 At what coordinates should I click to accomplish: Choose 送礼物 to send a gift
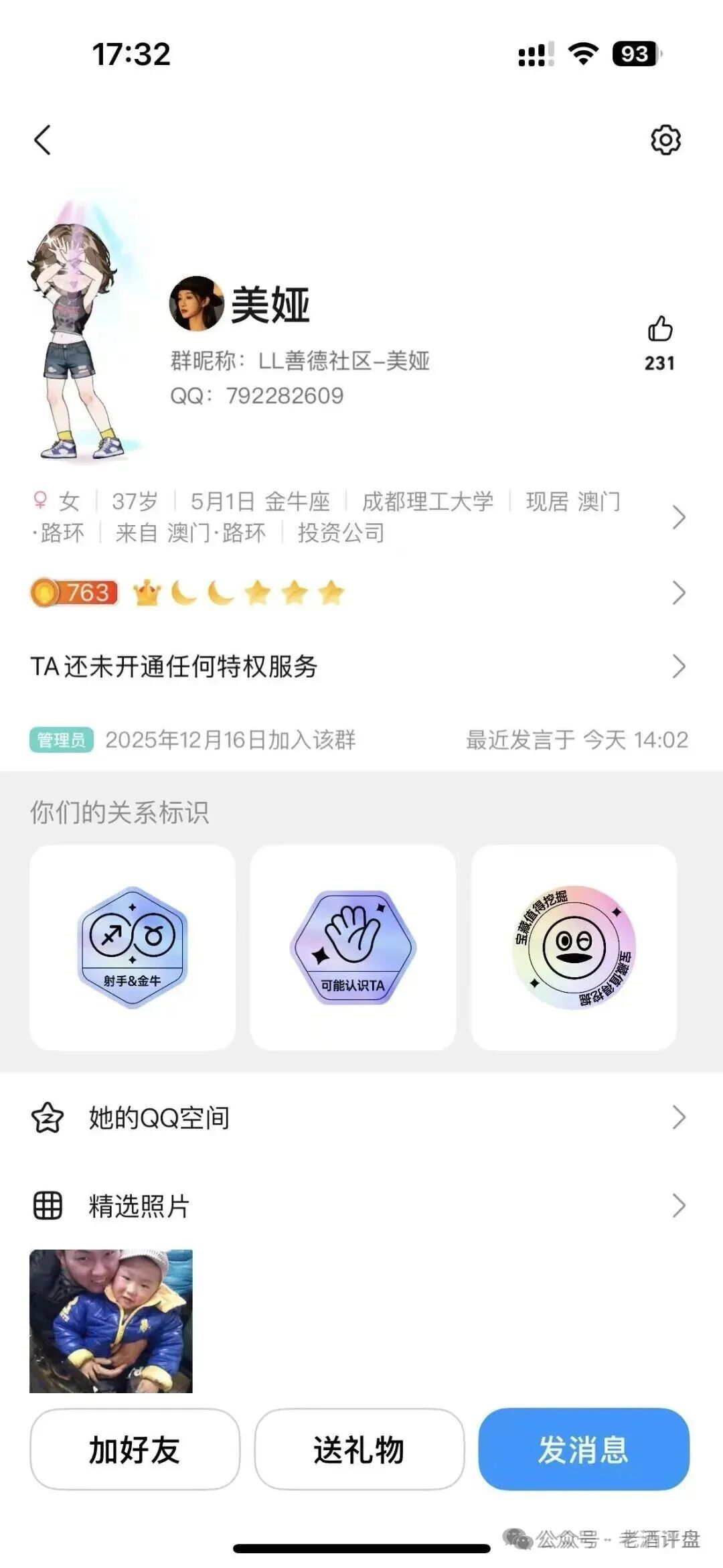coord(359,1449)
